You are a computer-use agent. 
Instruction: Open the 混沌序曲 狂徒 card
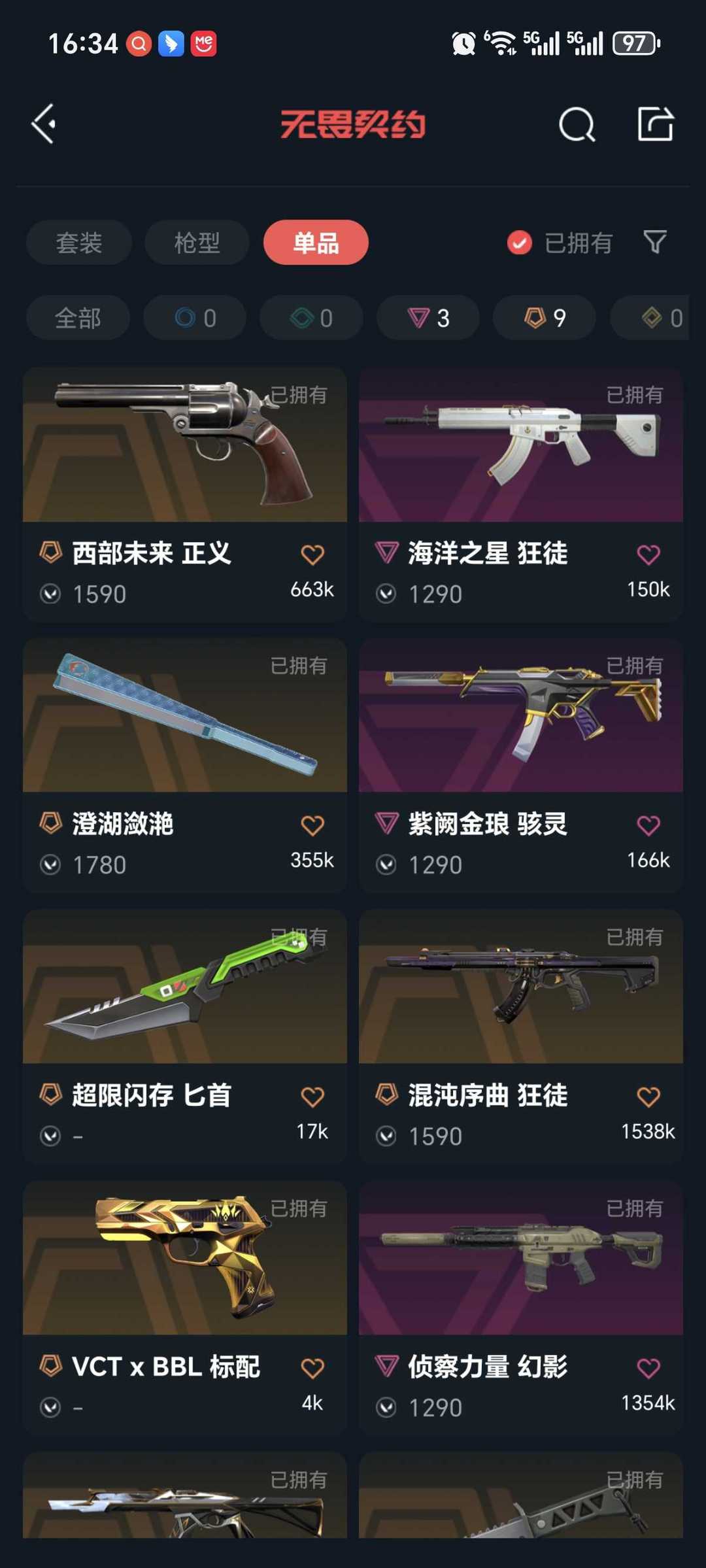[x=521, y=1036]
